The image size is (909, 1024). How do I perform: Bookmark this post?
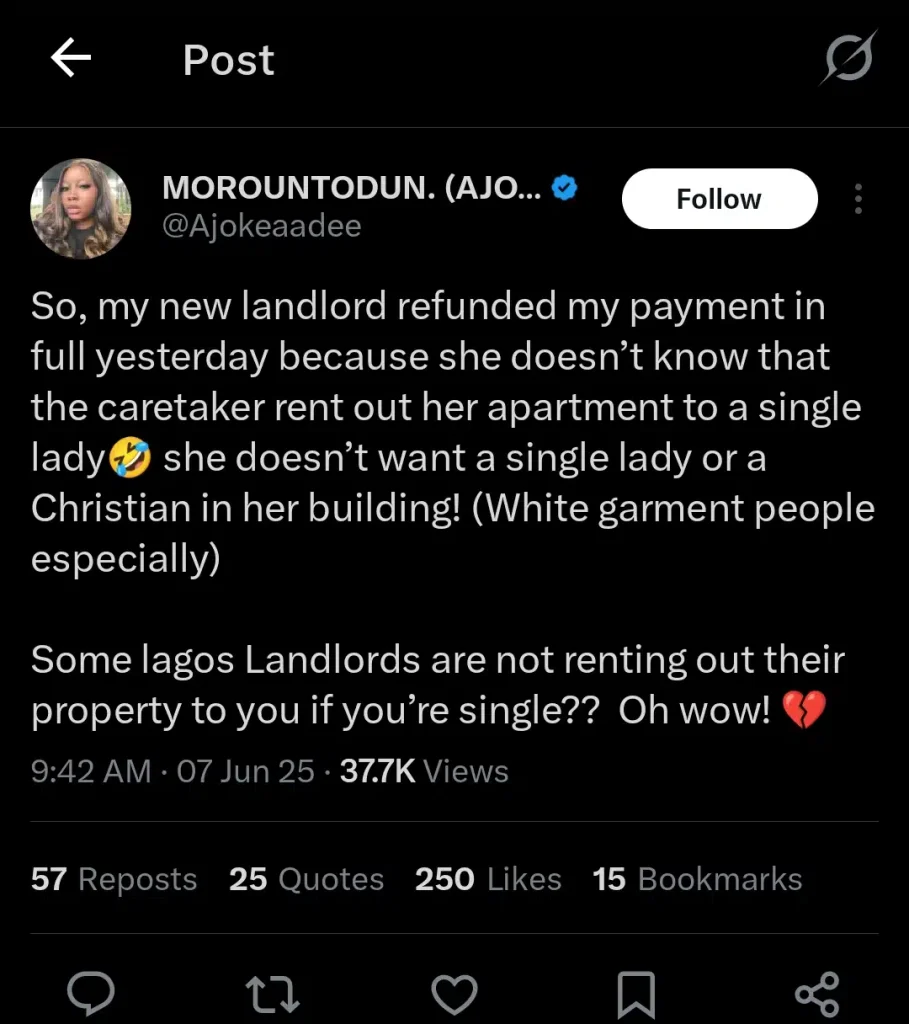click(x=635, y=994)
